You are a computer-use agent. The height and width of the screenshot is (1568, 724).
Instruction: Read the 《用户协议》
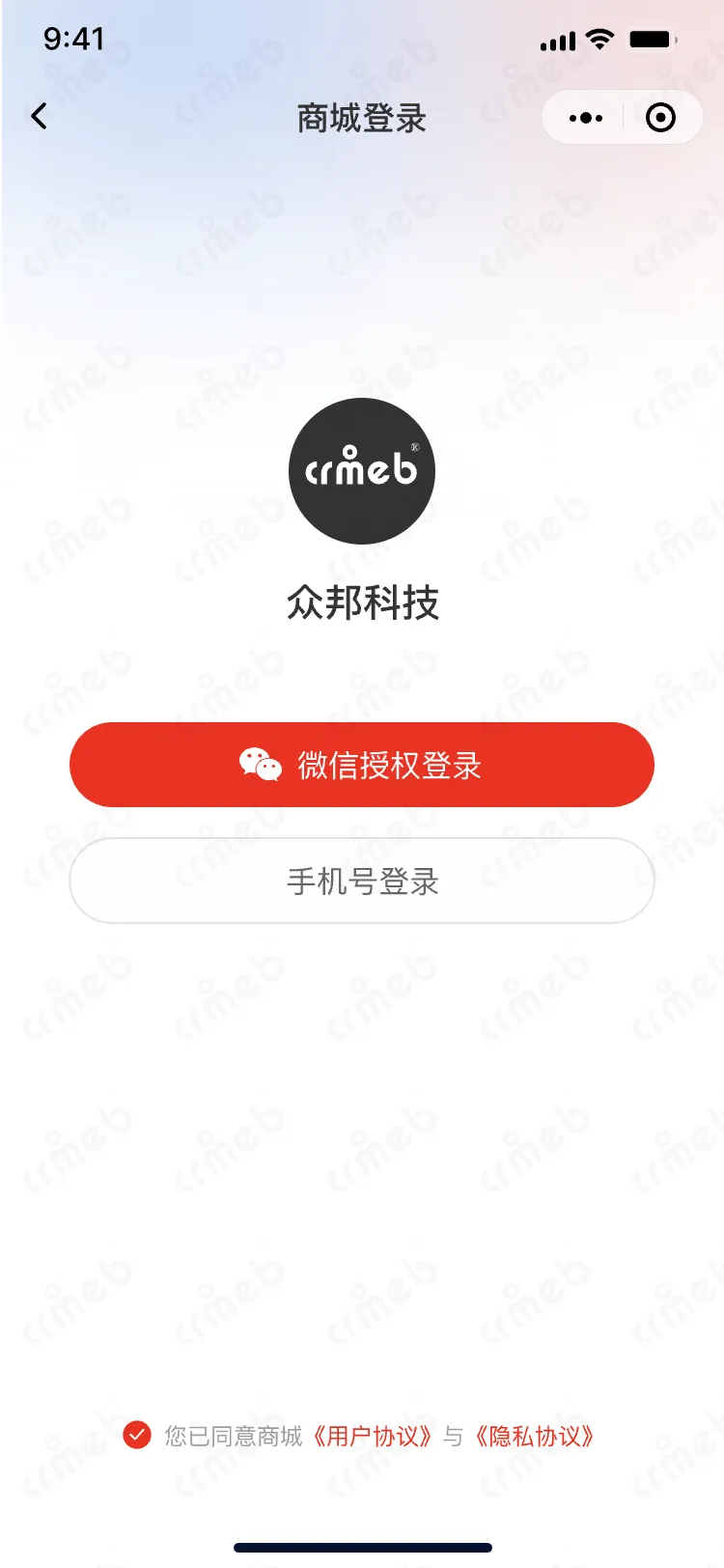pyautogui.click(x=373, y=1437)
